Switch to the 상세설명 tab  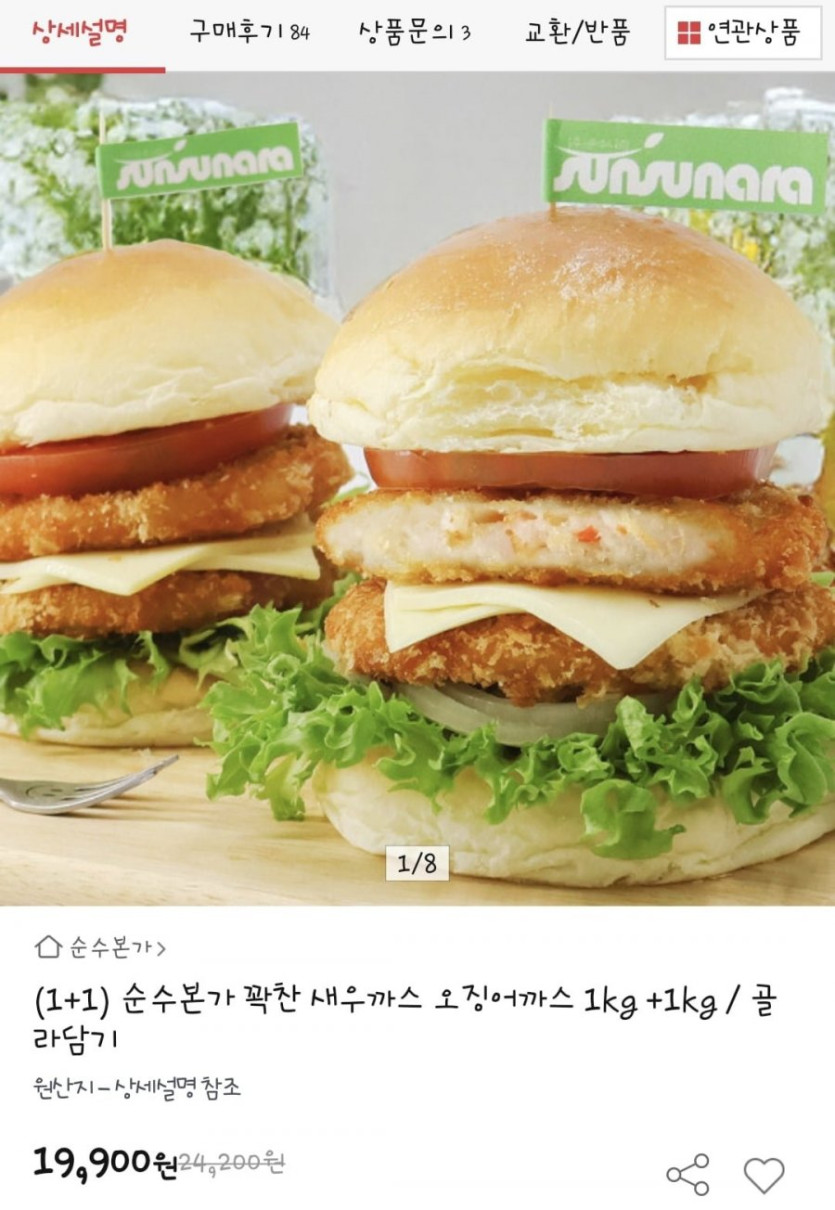tap(80, 33)
